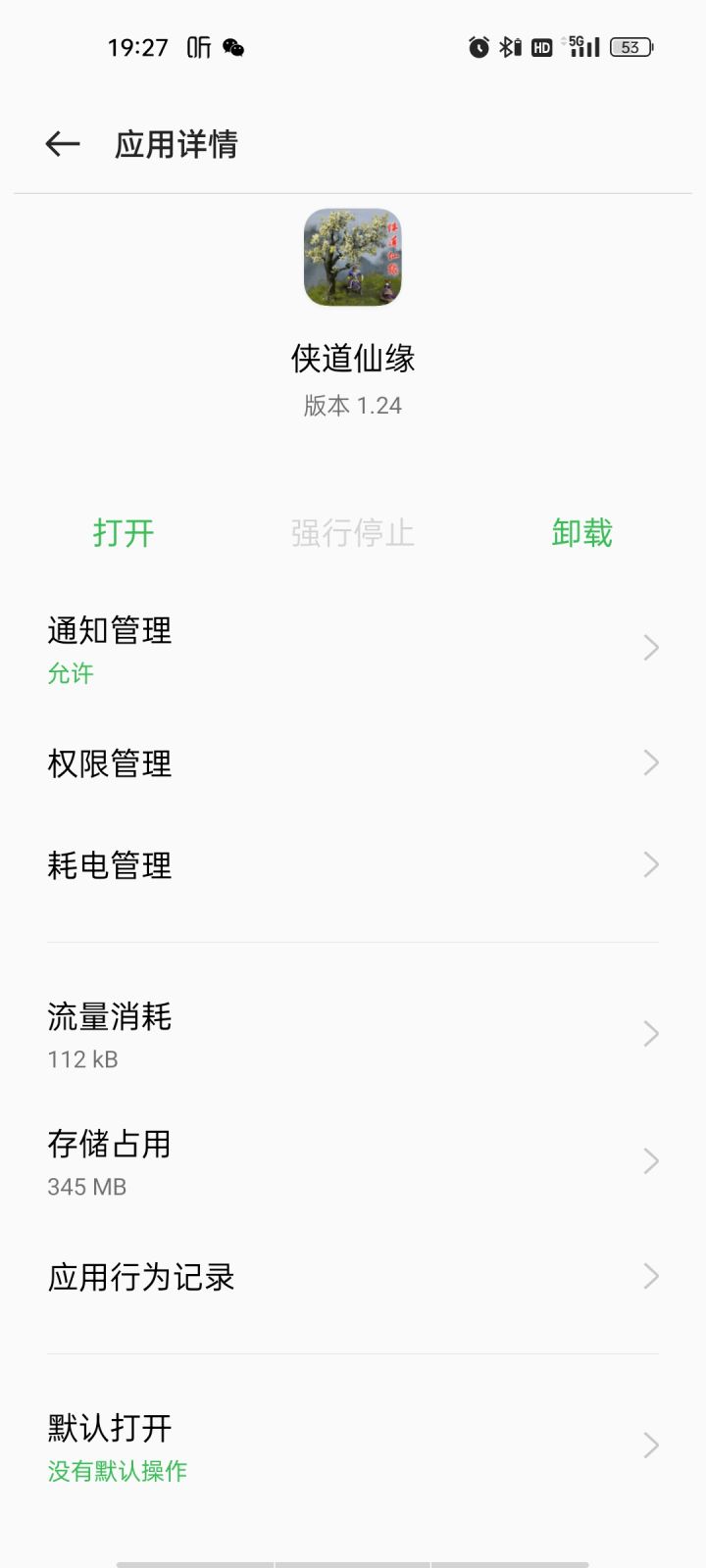Tap 打开 to launch 侠道仙缘
Image resolution: width=706 pixels, height=1568 pixels.
click(124, 533)
